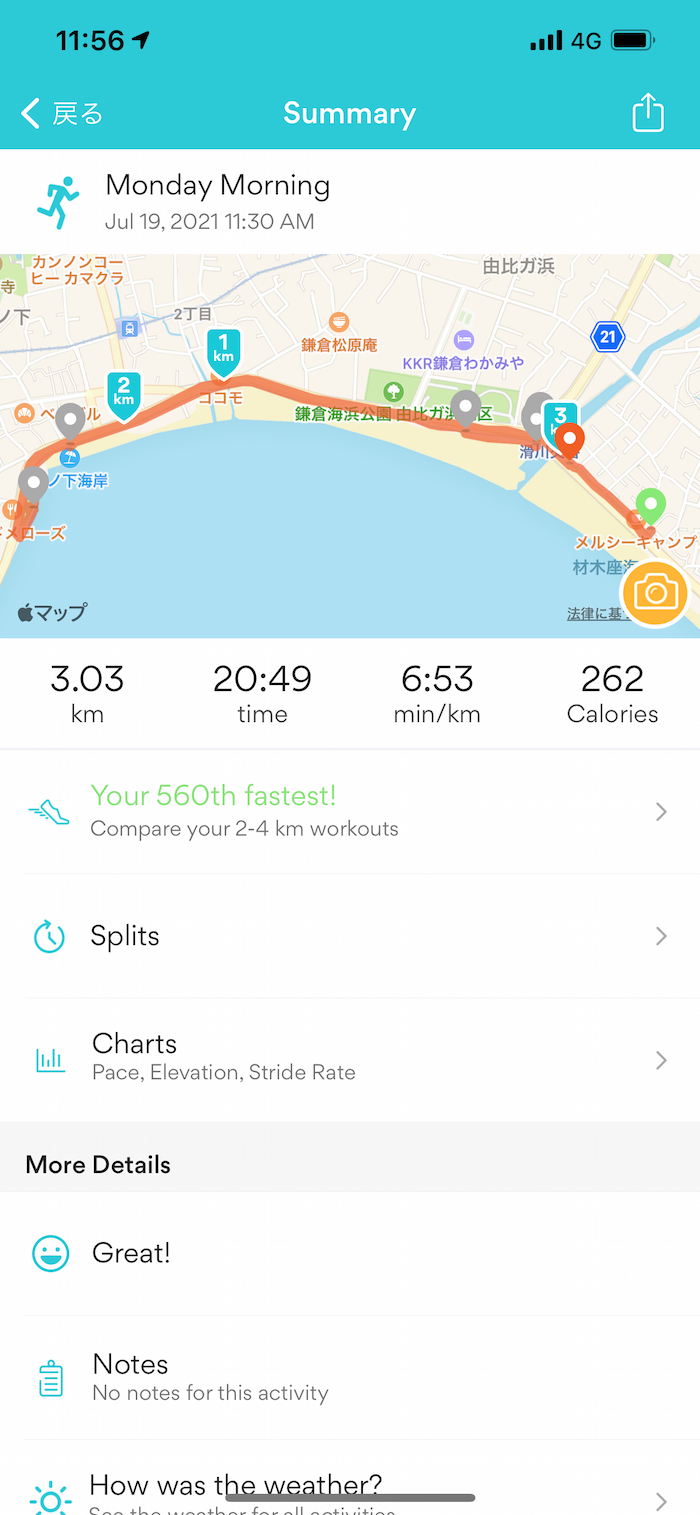The height and width of the screenshot is (1515, 700).
Task: View Pace, Elevation, Stride Rate charts
Action: coord(350,1059)
